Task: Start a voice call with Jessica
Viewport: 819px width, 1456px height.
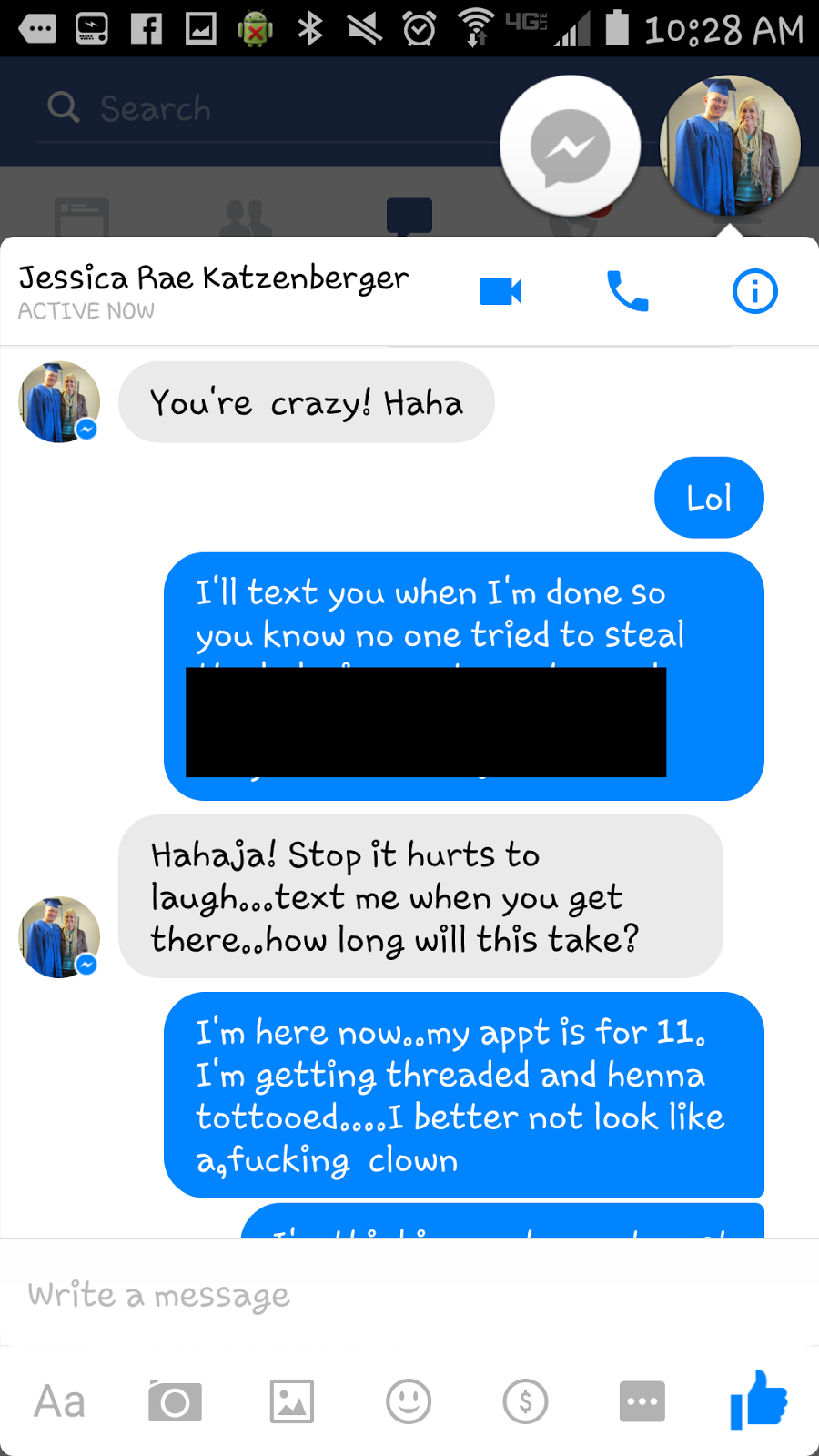Action: (627, 292)
